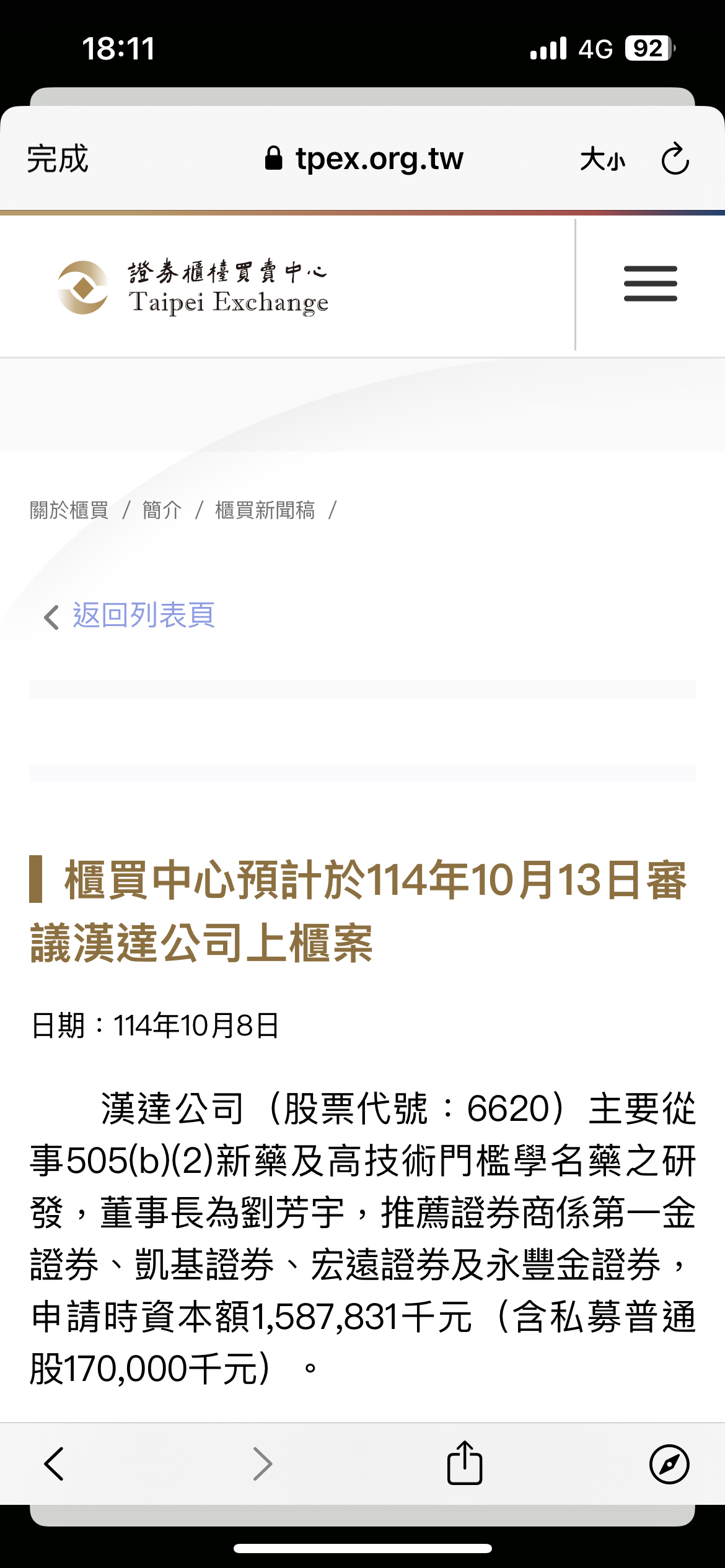Open the 櫃買新聞稿 breadcrumb link

(x=265, y=510)
